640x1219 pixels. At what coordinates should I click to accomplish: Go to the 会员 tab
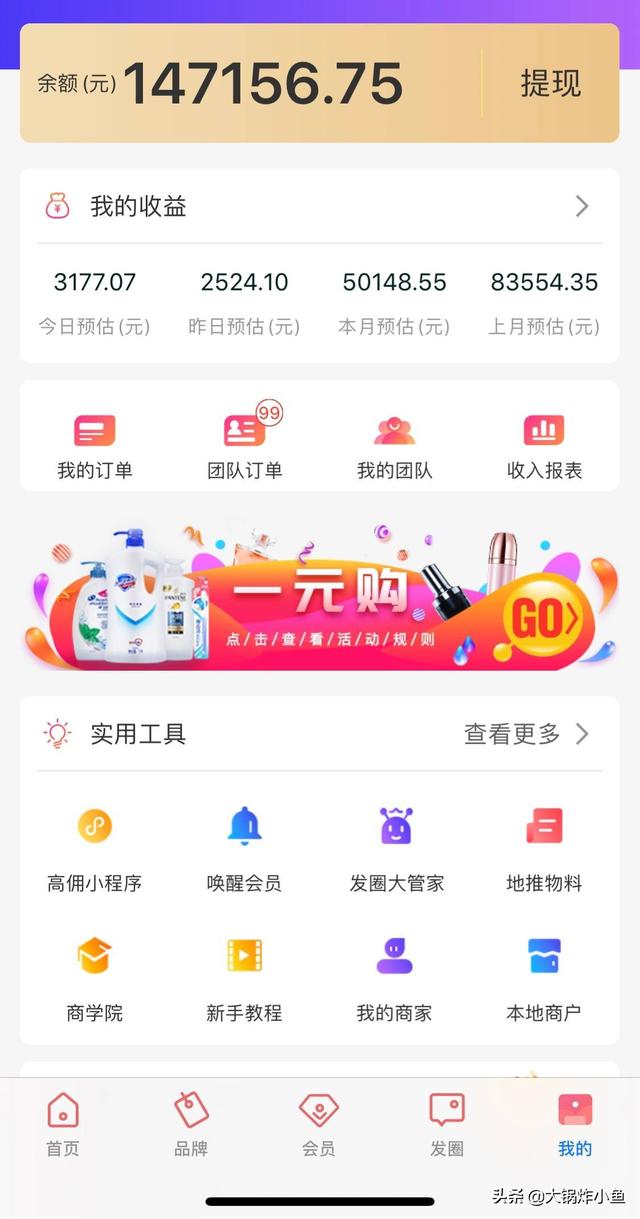pyautogui.click(x=319, y=1125)
